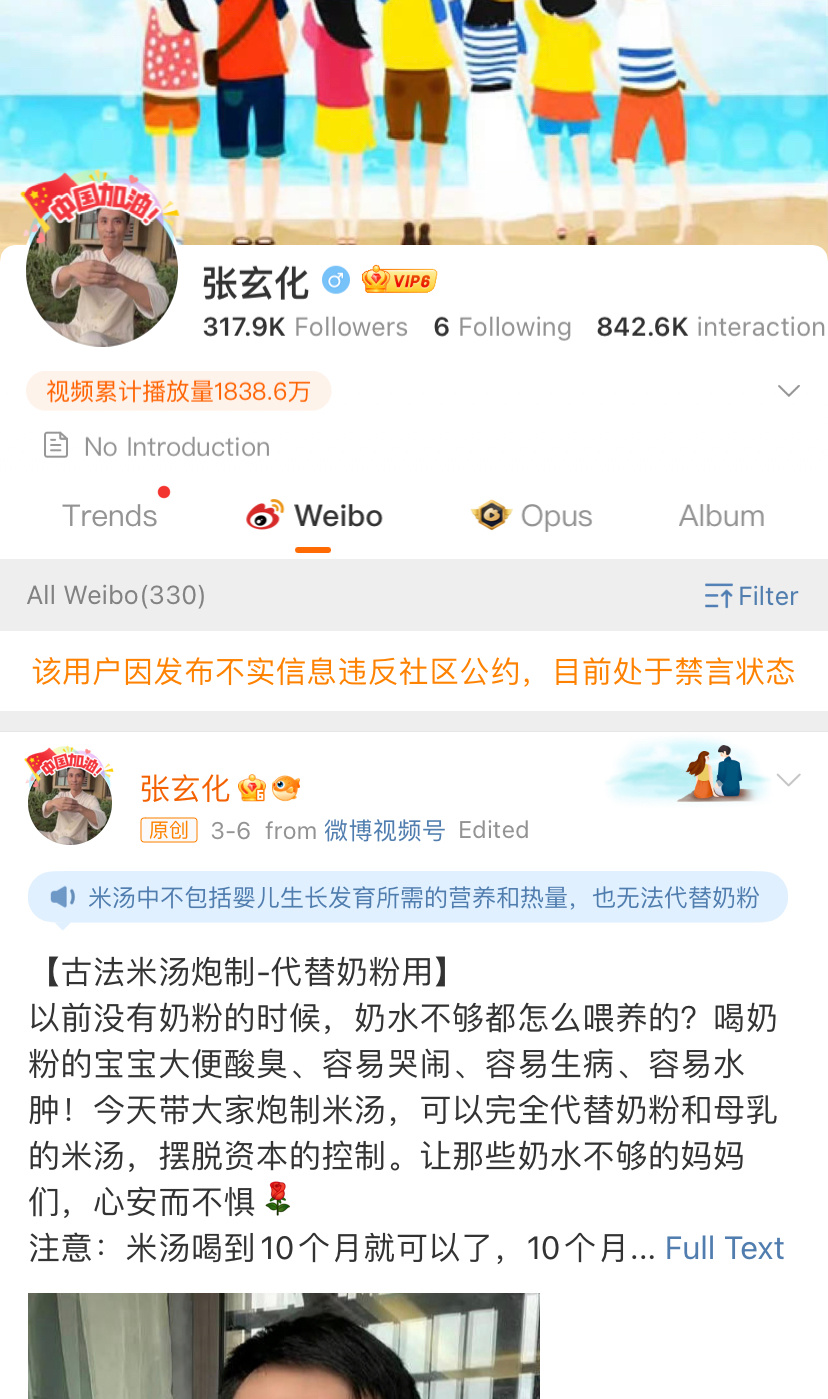Open the fact-check notice about 米汤
The height and width of the screenshot is (1399, 828).
[x=408, y=897]
